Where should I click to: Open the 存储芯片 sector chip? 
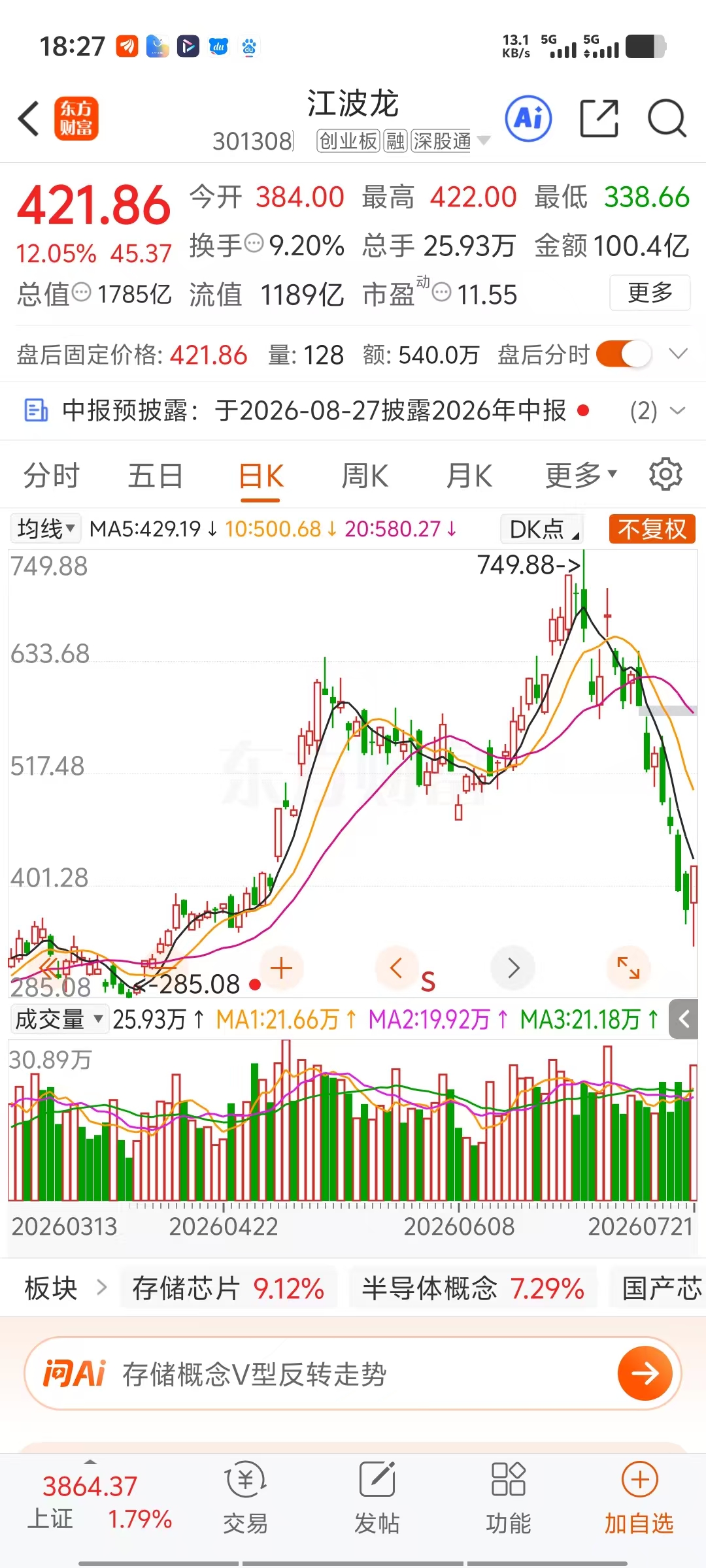tap(228, 1288)
